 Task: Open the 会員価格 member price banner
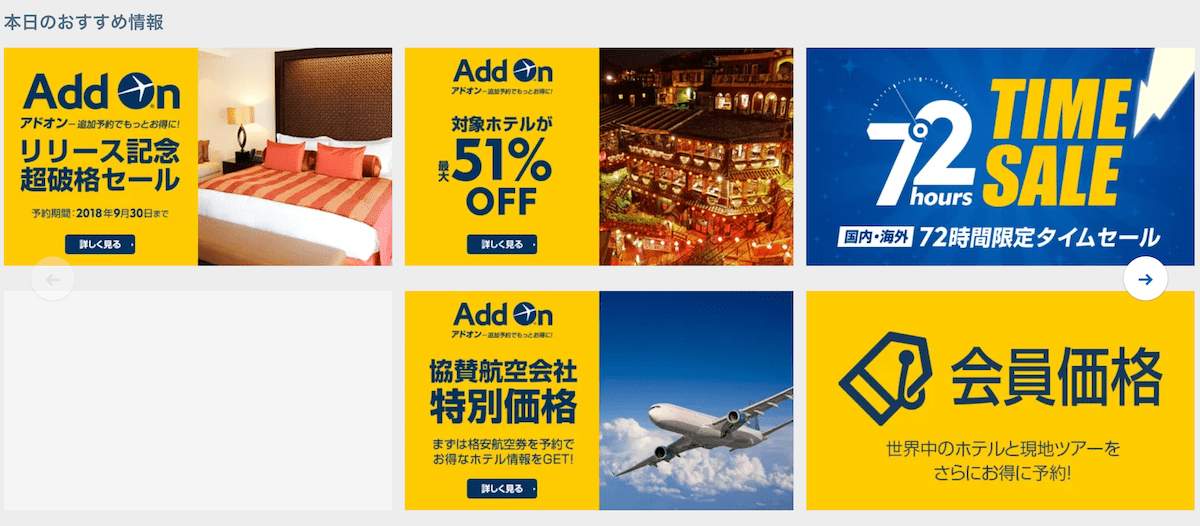coord(1000,400)
